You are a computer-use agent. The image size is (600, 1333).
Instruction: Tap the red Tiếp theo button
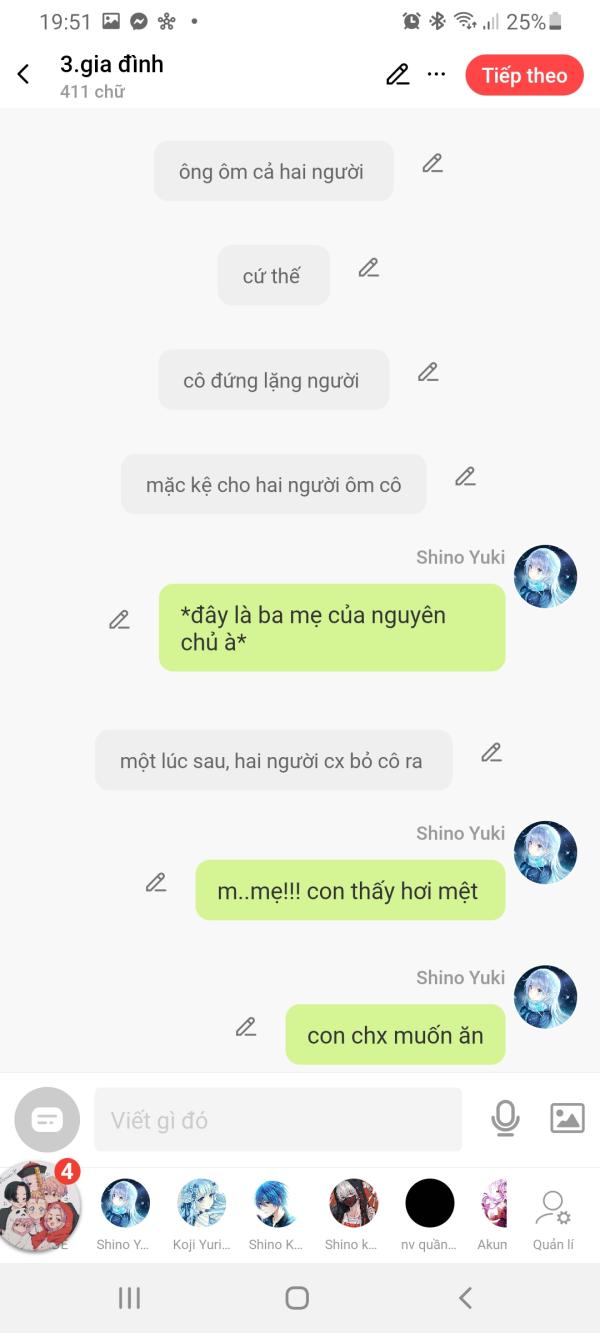(524, 75)
